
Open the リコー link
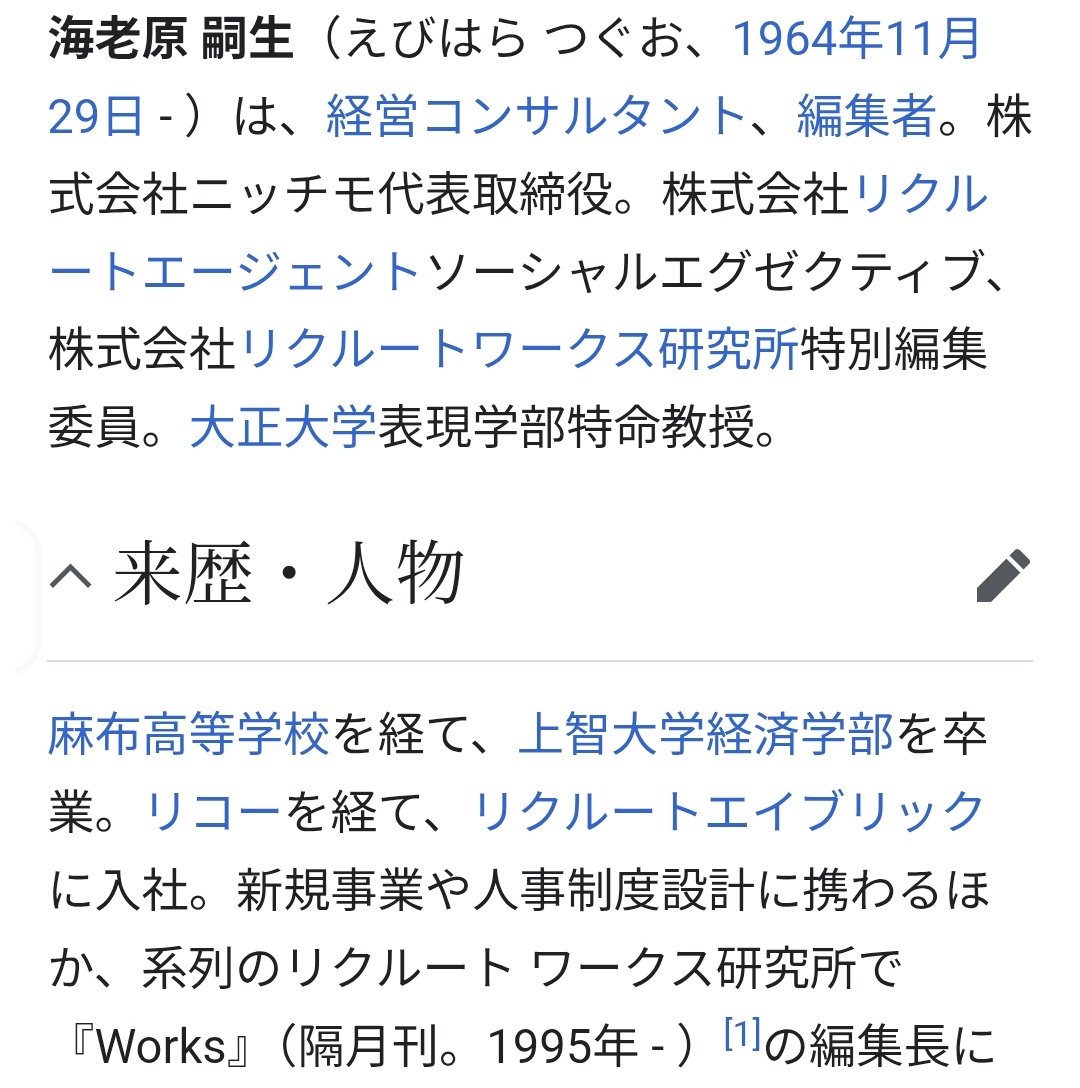pos(213,812)
